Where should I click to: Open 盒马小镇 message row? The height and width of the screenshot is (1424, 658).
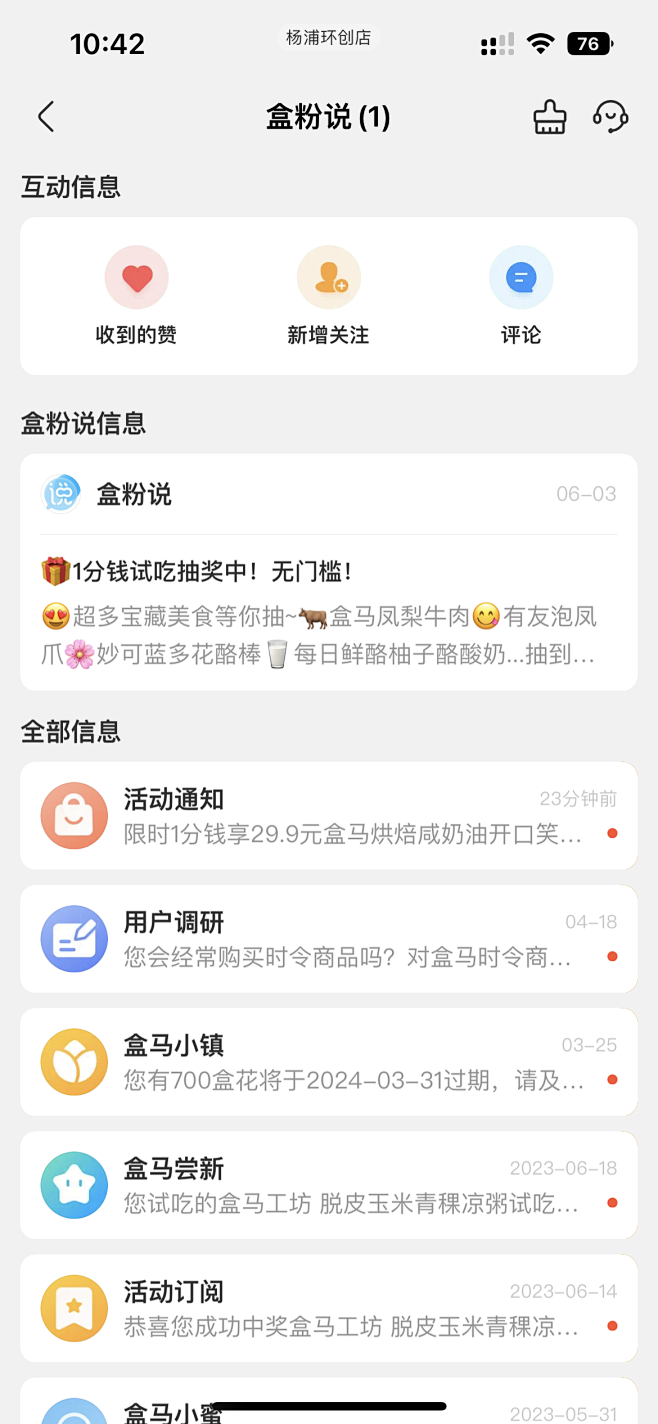click(329, 1062)
